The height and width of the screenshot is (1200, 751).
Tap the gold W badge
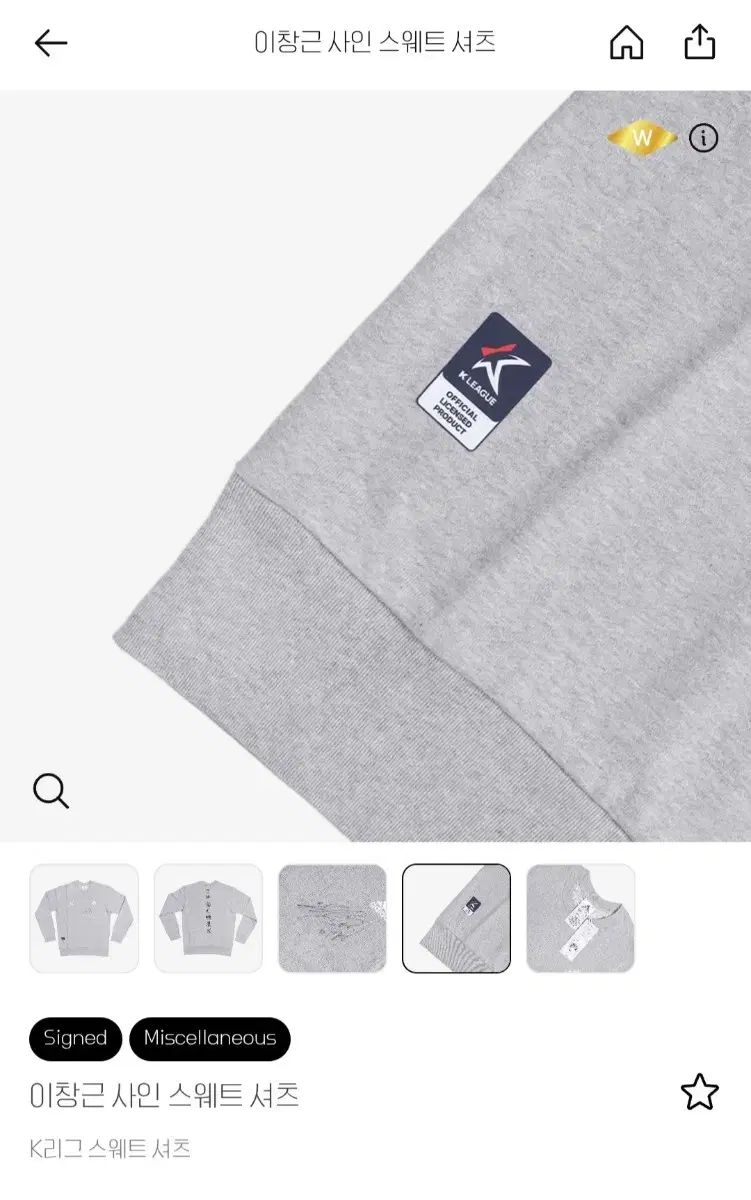642,139
